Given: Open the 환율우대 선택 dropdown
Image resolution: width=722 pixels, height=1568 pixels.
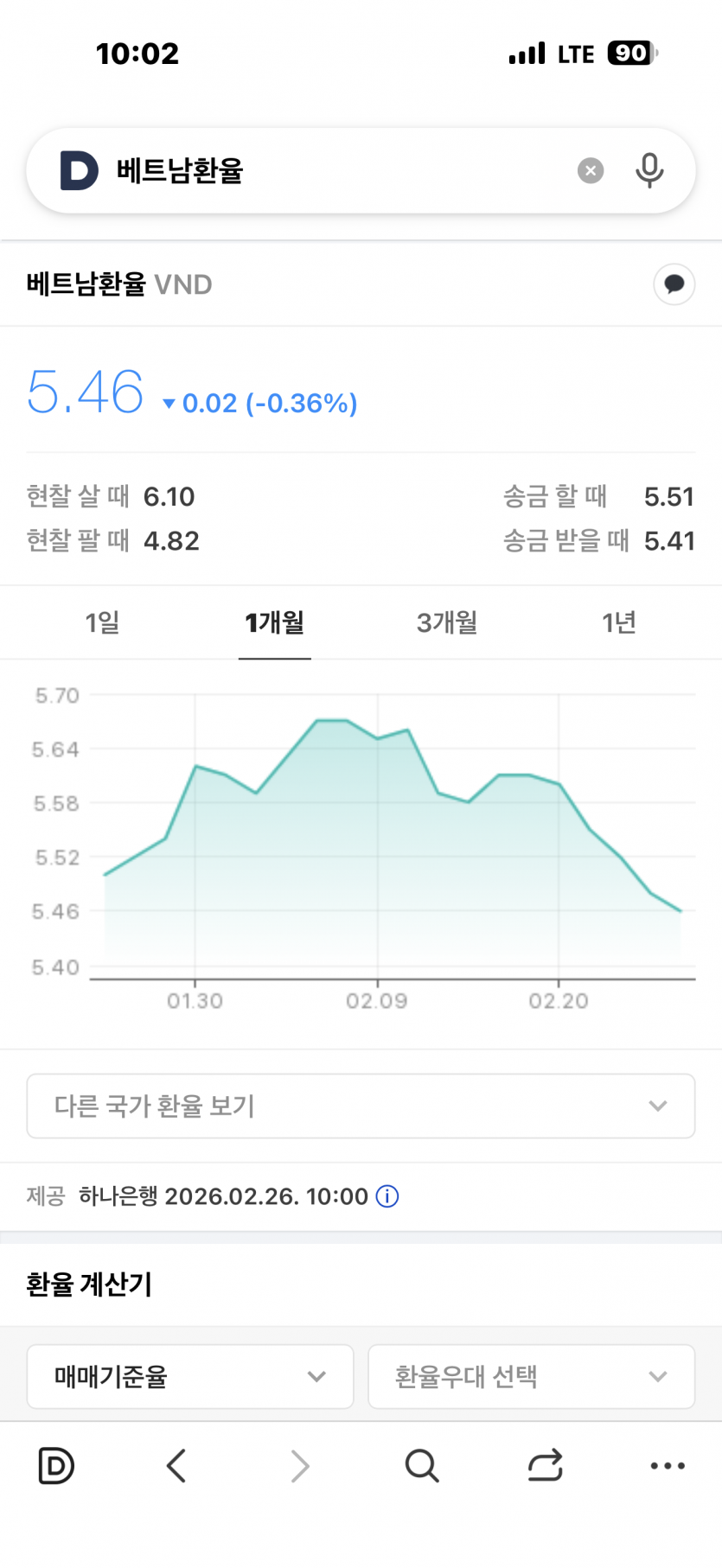Looking at the screenshot, I should (531, 1376).
